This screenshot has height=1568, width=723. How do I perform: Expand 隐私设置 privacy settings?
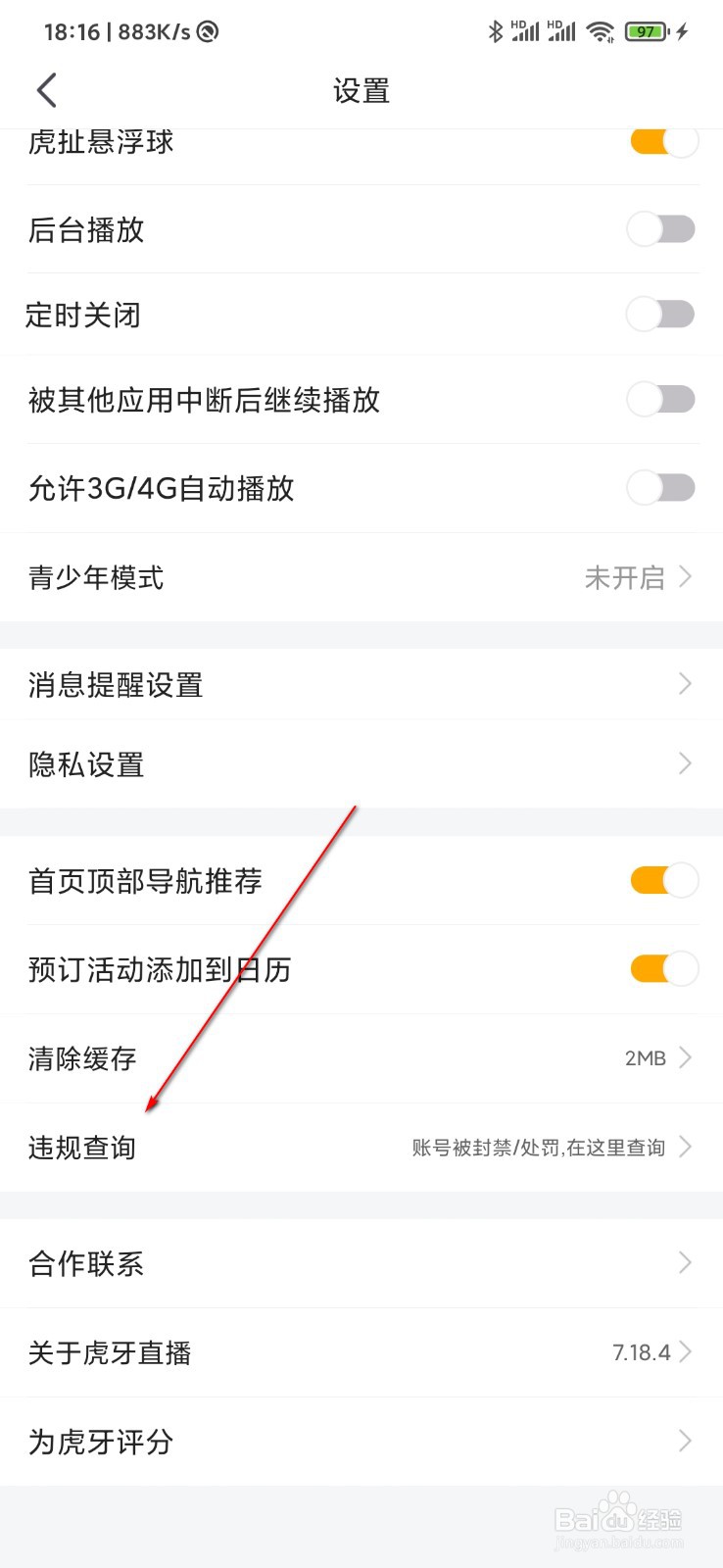tap(361, 763)
